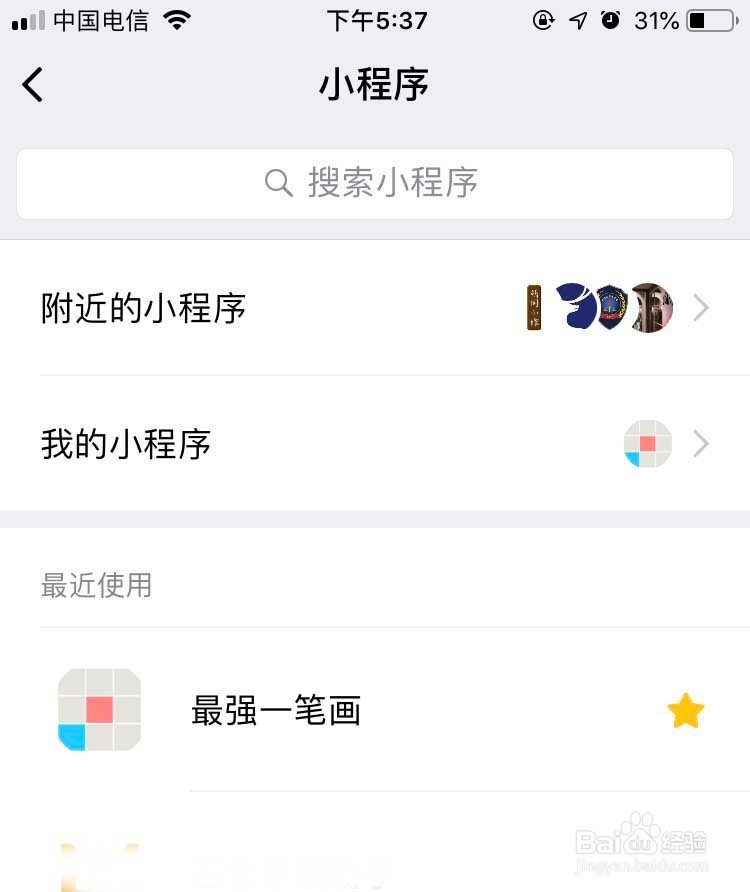The width and height of the screenshot is (750, 892).
Task: Tap the rightmost circular nearby mini program photo icon
Action: (x=651, y=308)
